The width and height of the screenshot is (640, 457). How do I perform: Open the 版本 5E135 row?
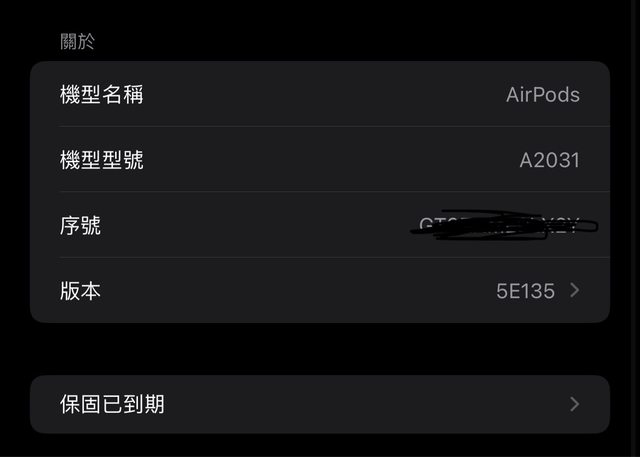320,291
